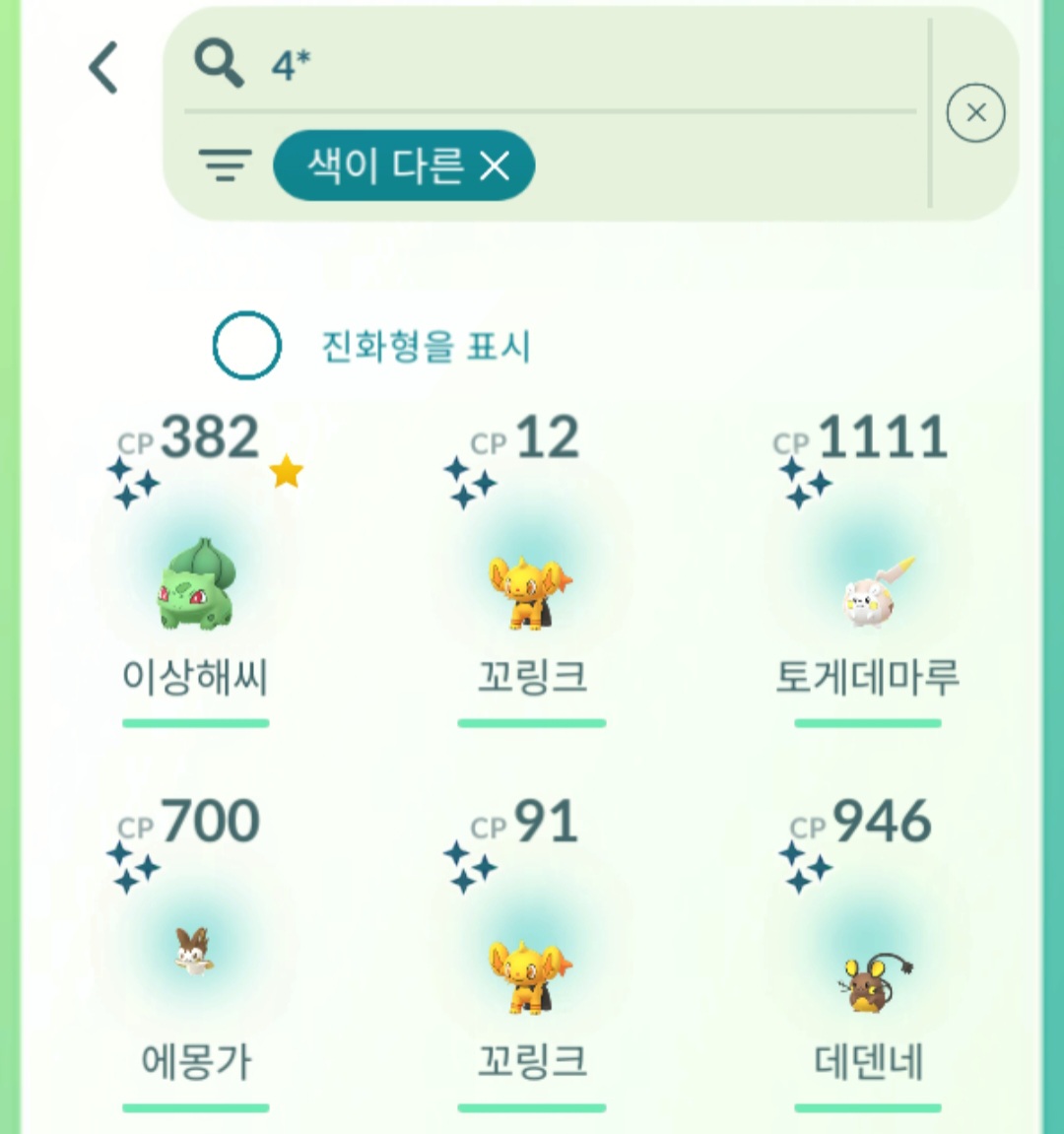Open the filter options icon
The height and width of the screenshot is (1134, 1064).
225,166
